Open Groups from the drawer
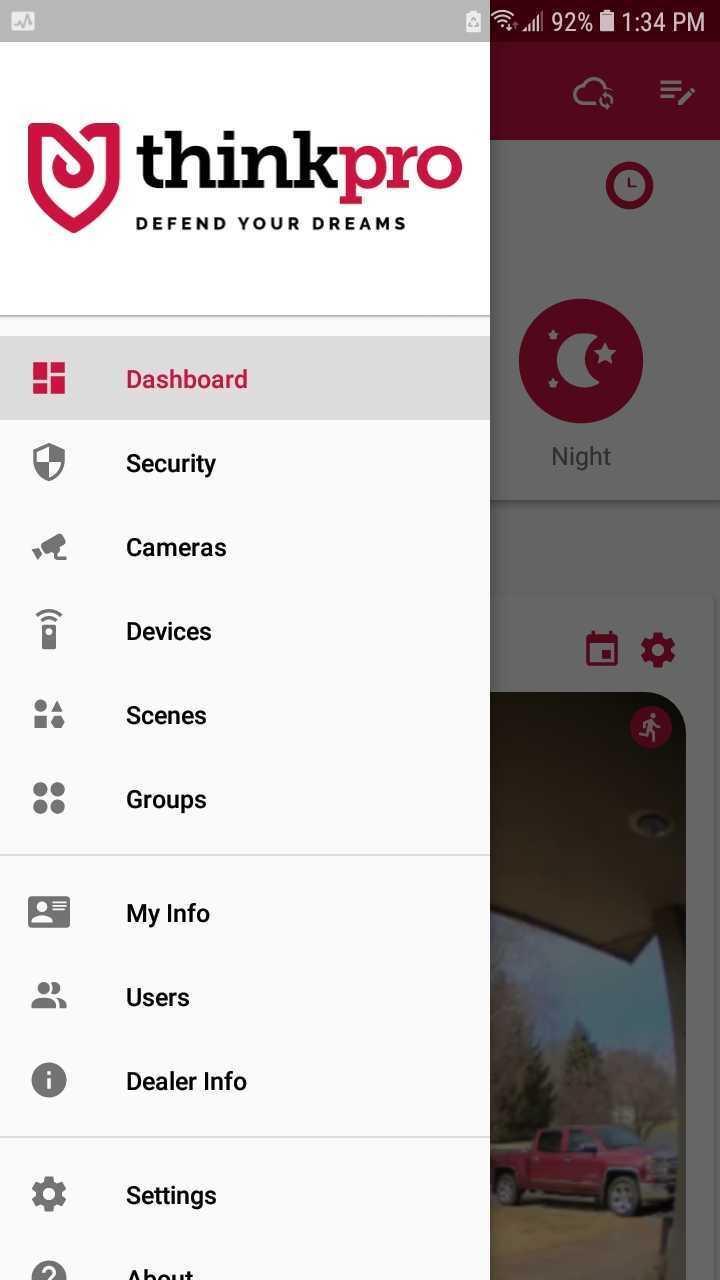Viewport: 720px width, 1280px height. coord(245,799)
